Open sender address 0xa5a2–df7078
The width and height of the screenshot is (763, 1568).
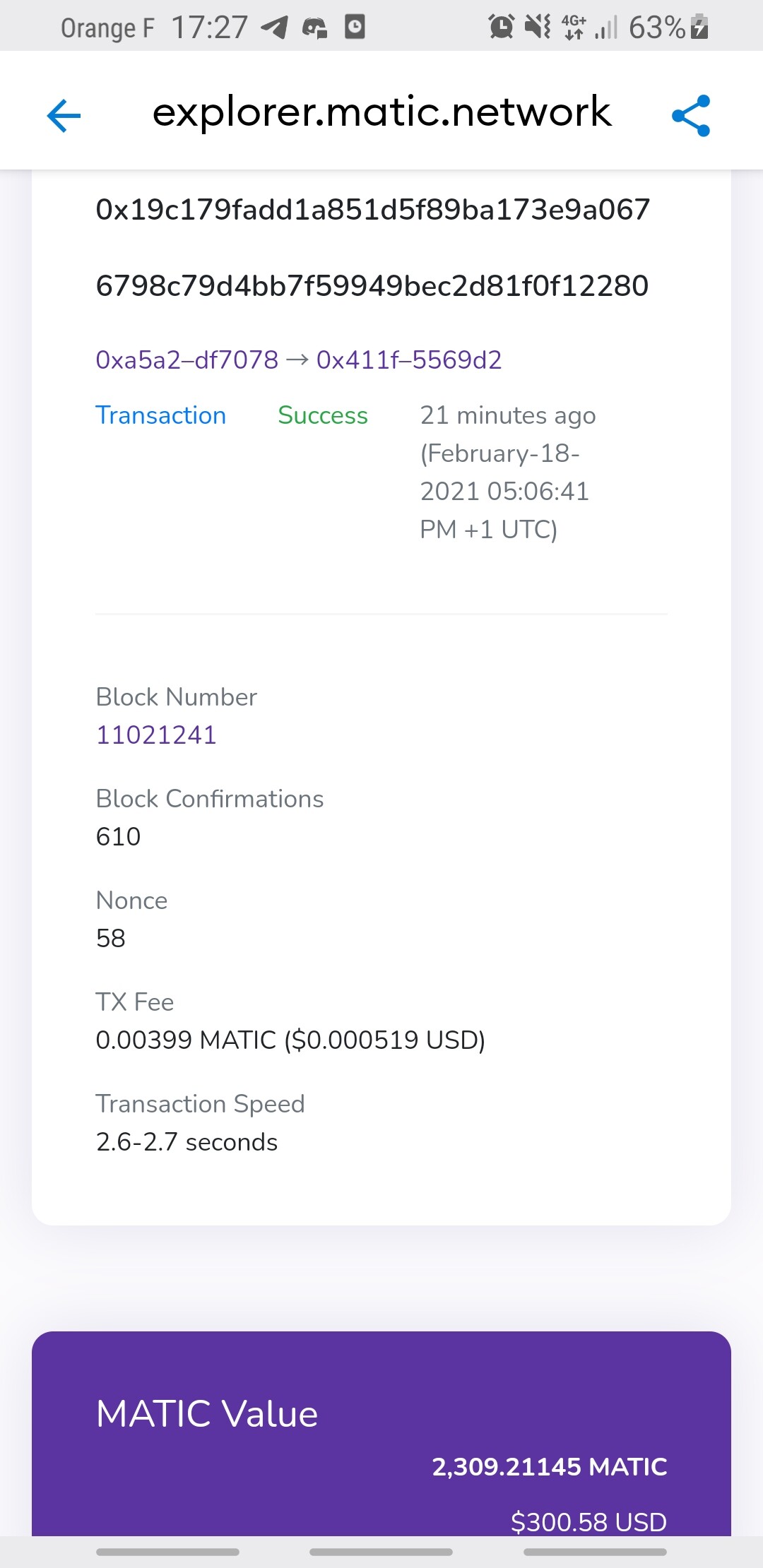coord(187,360)
